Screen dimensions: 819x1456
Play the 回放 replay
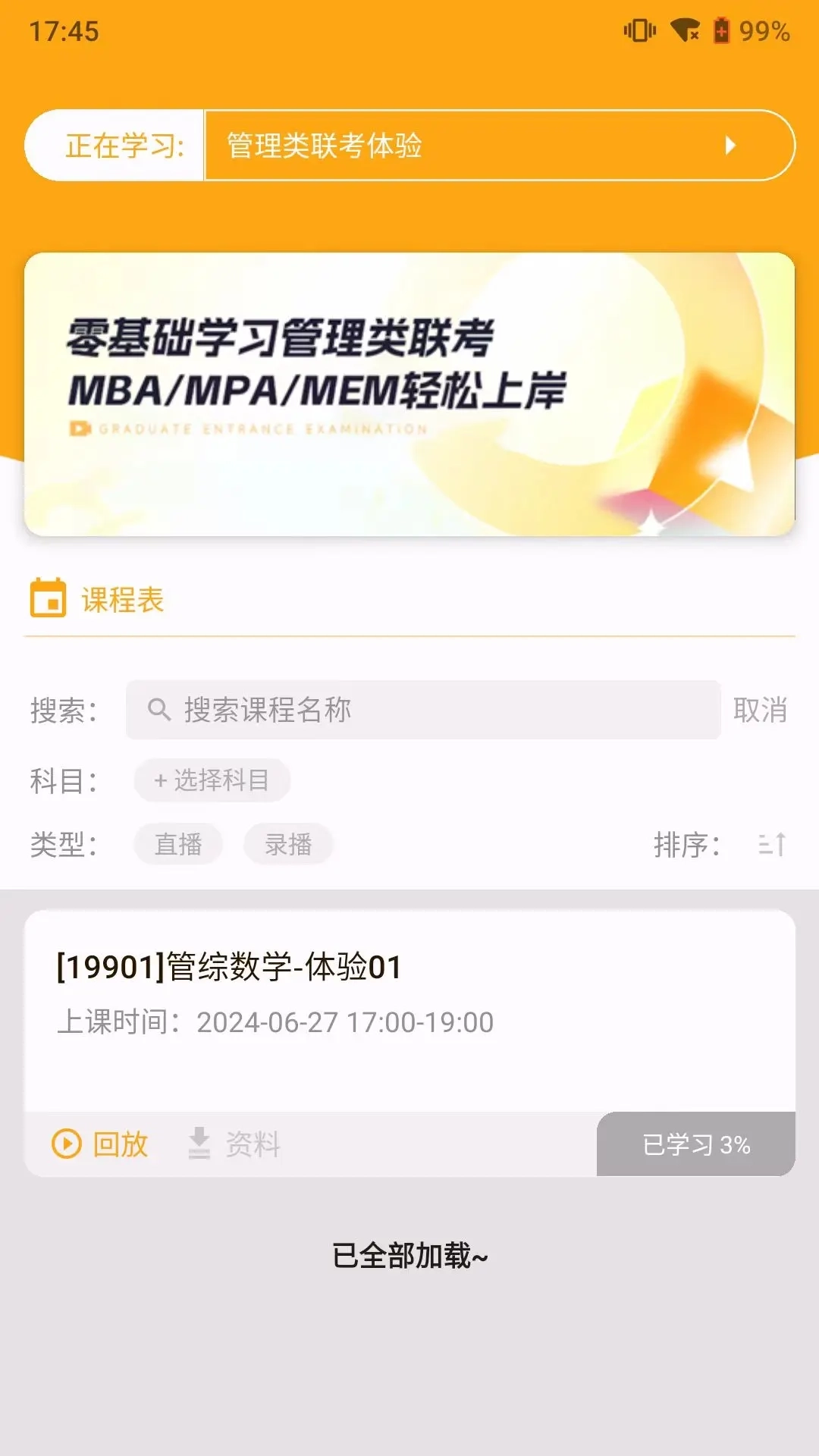[99, 1144]
